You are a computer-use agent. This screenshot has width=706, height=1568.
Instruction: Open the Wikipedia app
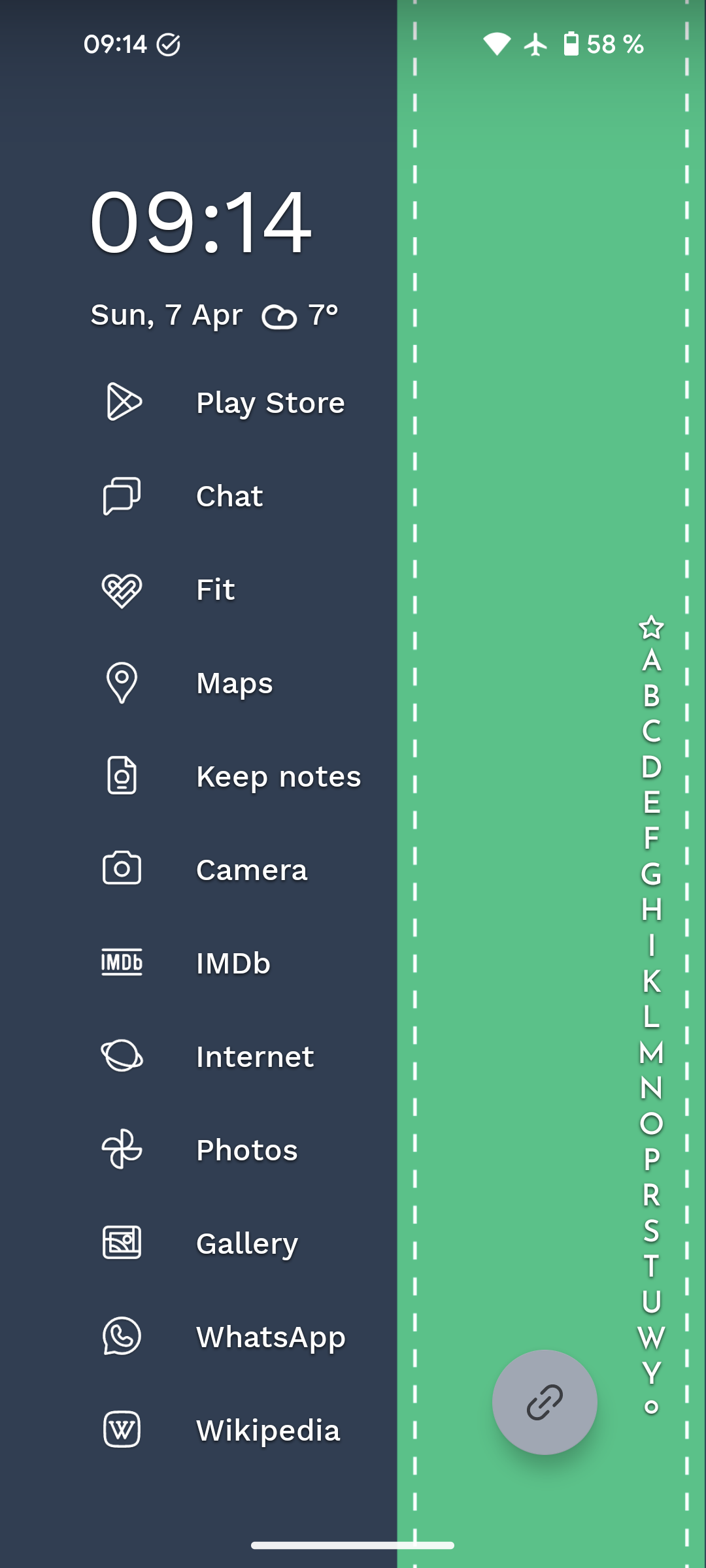[x=222, y=1430]
